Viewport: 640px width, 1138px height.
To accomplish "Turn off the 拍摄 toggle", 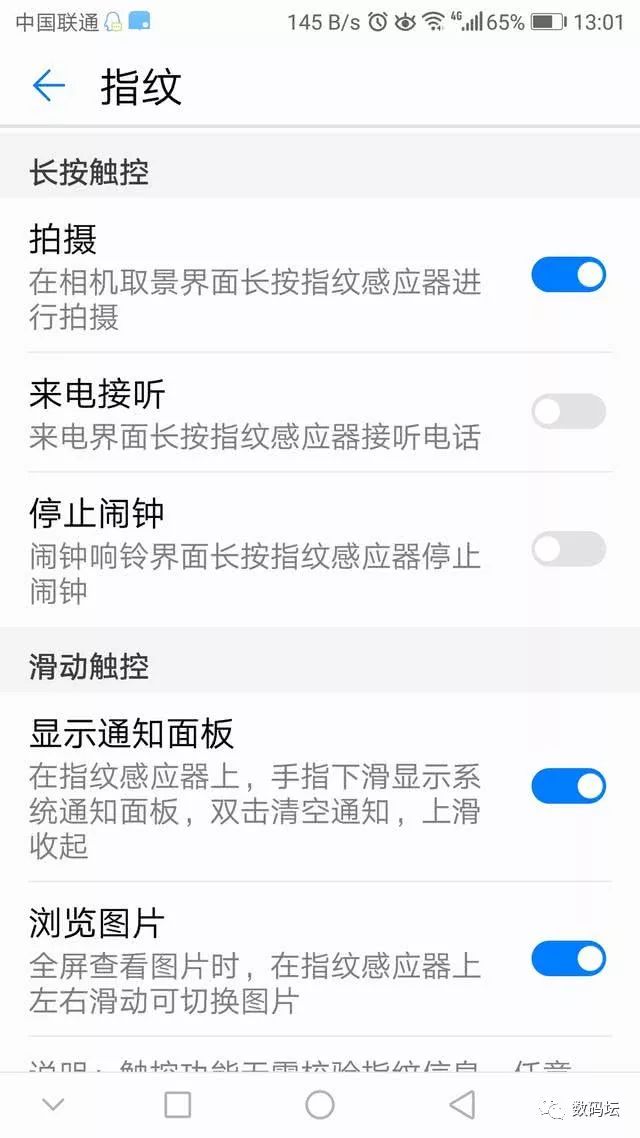I will 568,275.
